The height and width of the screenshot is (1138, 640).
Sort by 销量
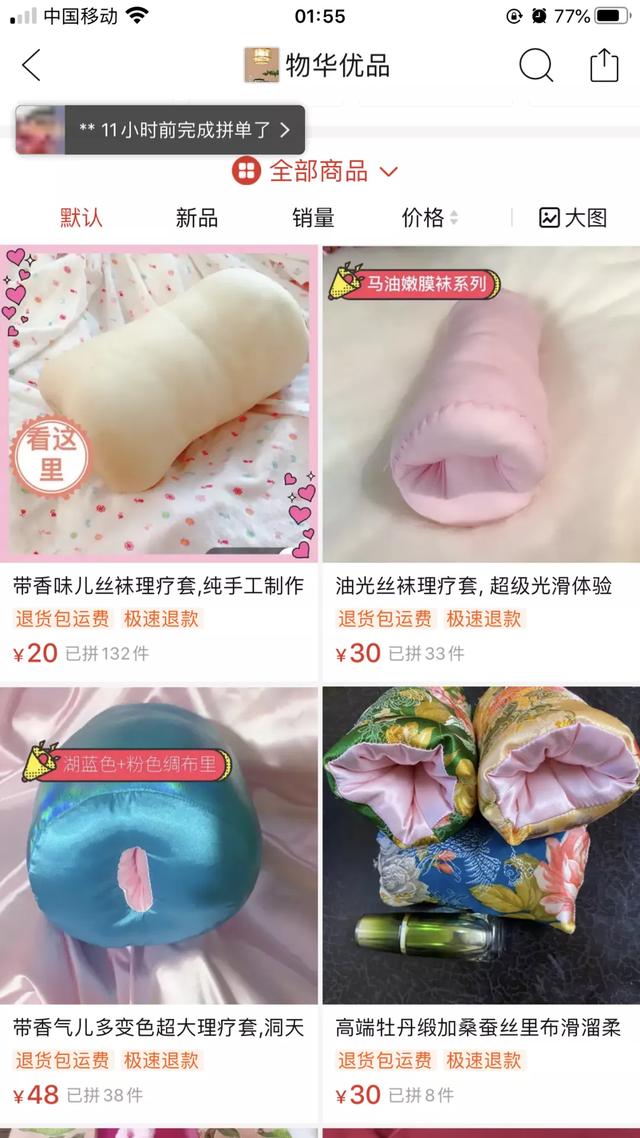pyautogui.click(x=313, y=217)
